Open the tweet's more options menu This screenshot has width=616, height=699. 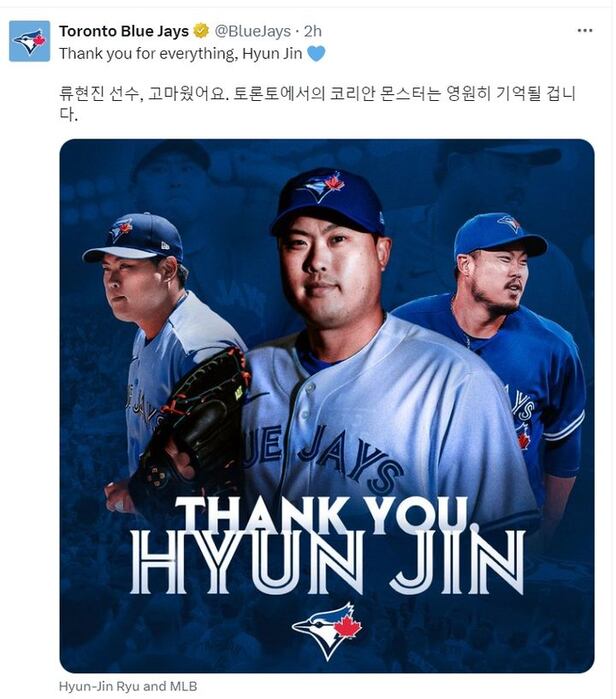584,31
